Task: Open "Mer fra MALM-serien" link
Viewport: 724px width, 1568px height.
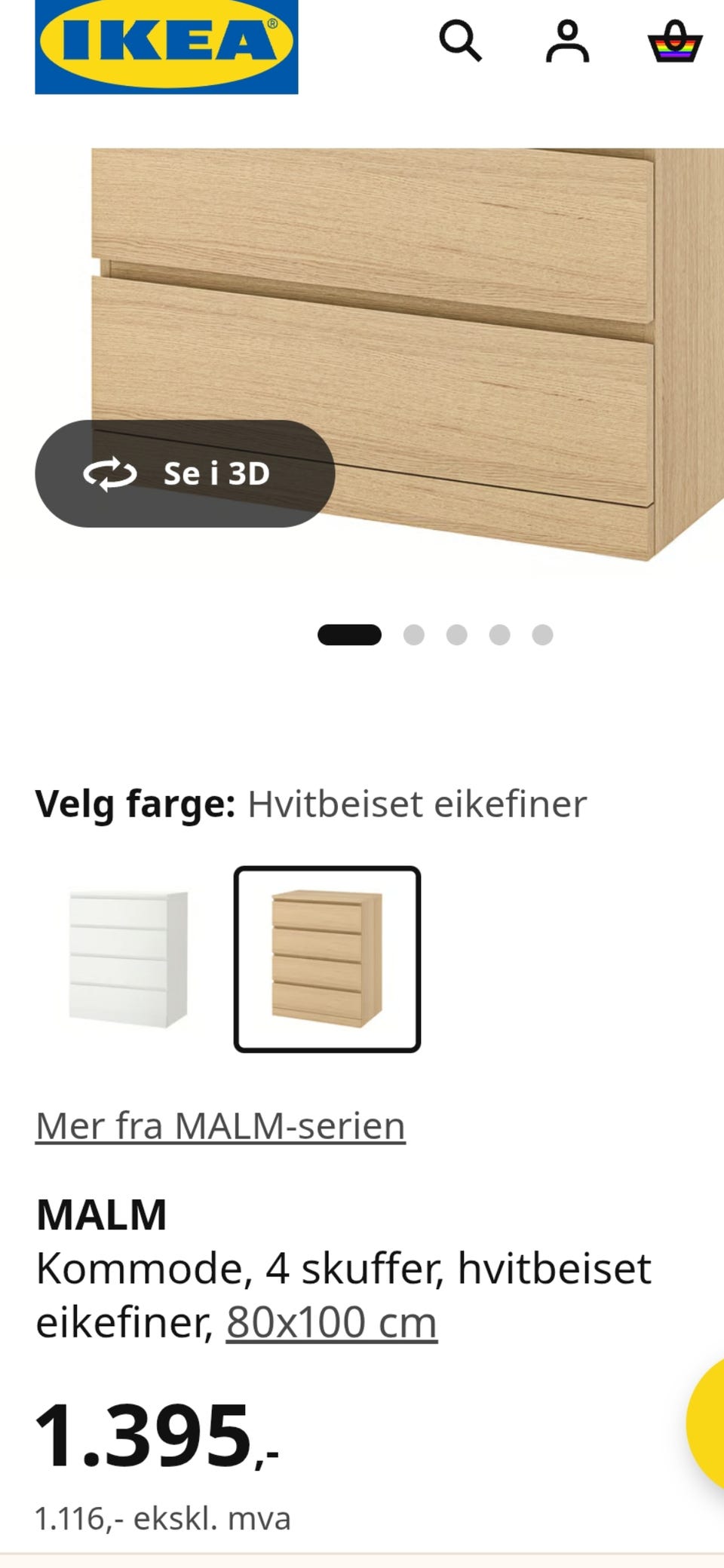Action: (220, 1125)
